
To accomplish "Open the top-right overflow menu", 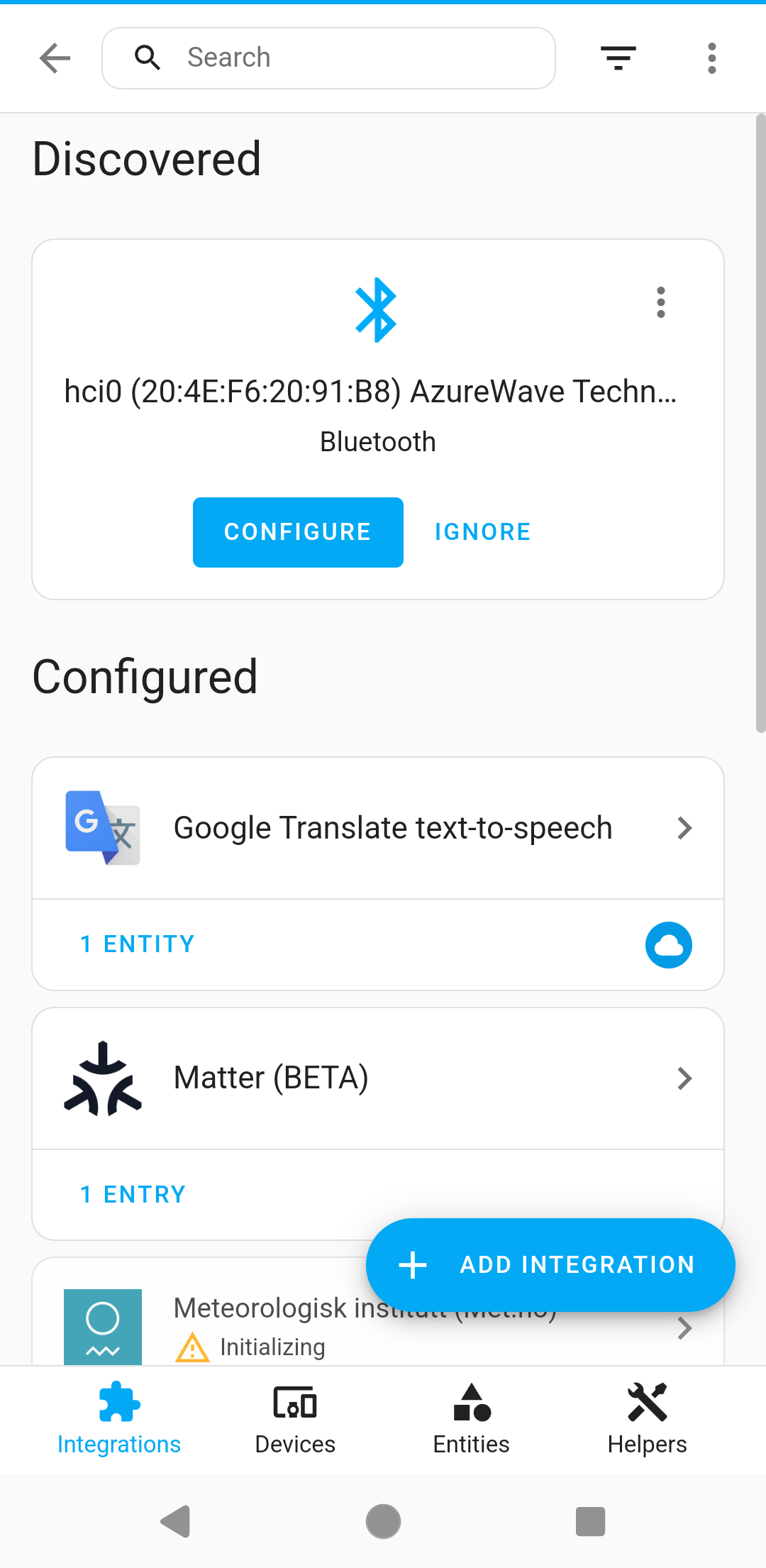I will tap(711, 58).
